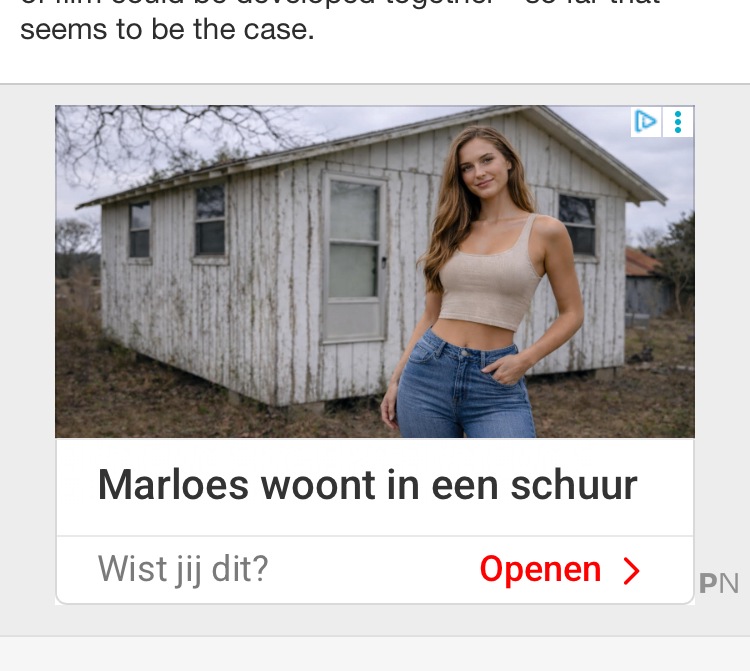Open the ad's three-dot options menu

[678, 122]
